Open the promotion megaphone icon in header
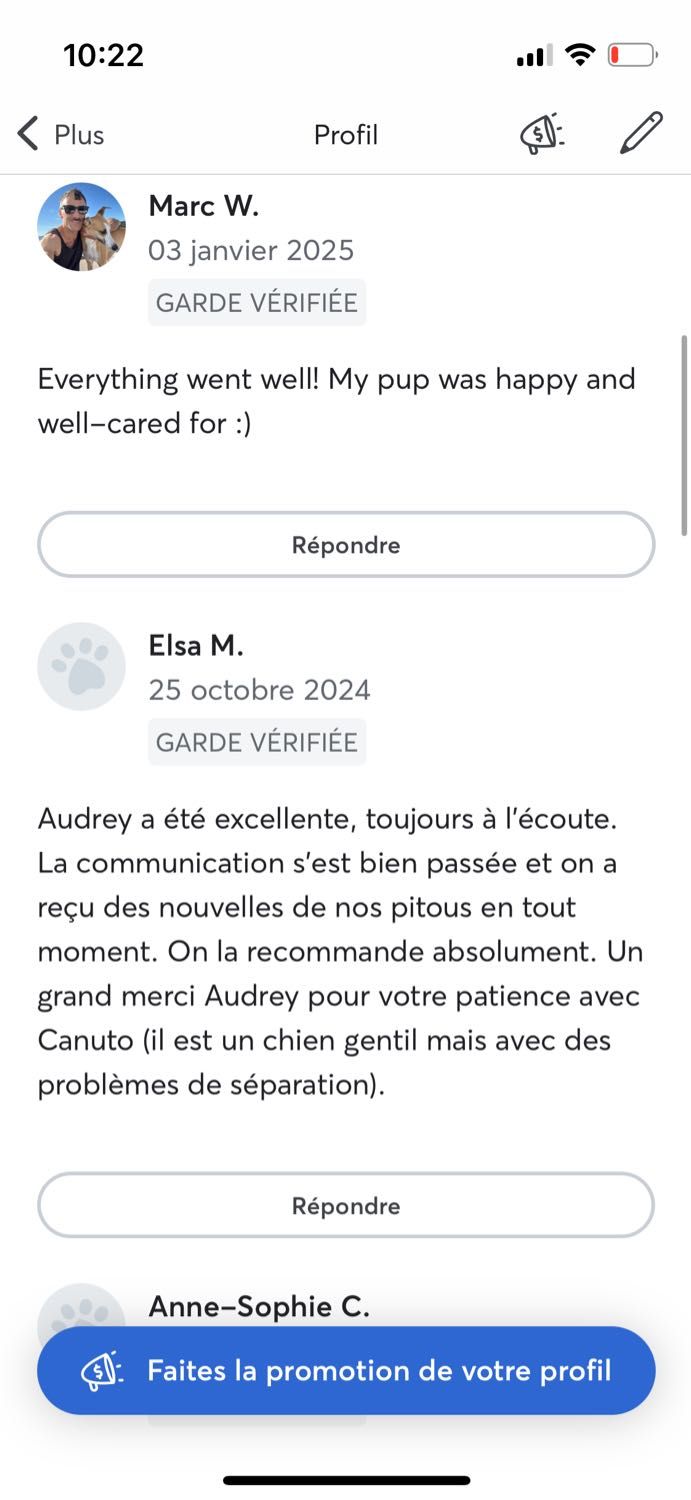 (x=542, y=134)
